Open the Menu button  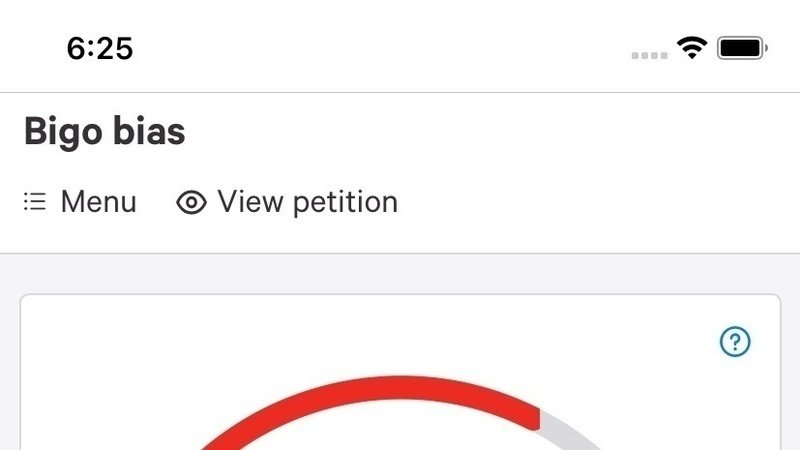[x=80, y=202]
